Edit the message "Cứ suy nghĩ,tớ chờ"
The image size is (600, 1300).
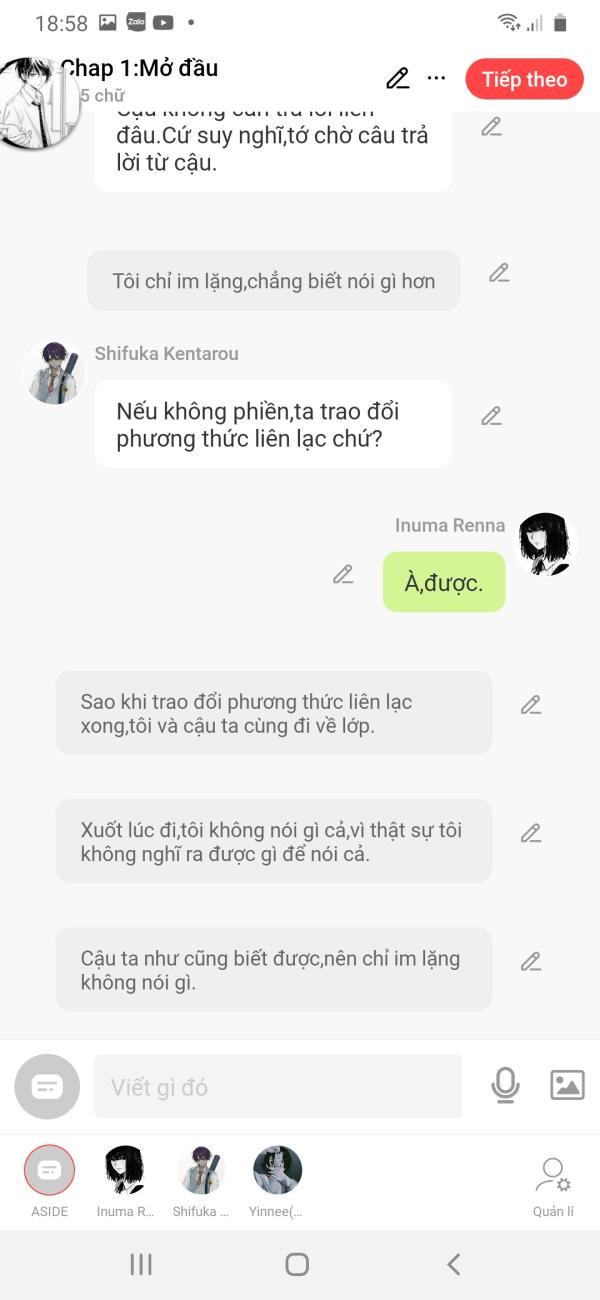tap(491, 127)
